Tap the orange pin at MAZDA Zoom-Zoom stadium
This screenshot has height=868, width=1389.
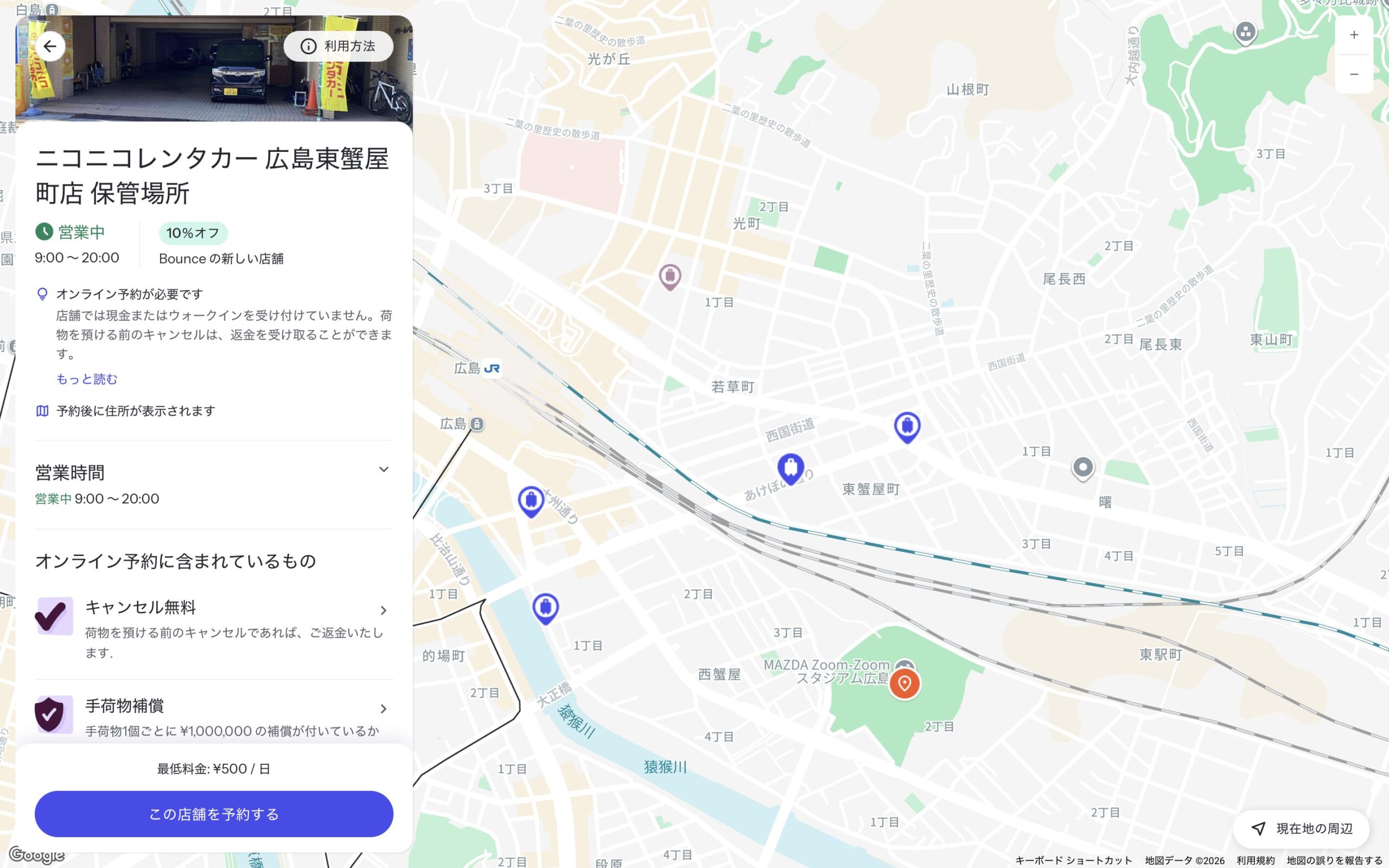[904, 683]
